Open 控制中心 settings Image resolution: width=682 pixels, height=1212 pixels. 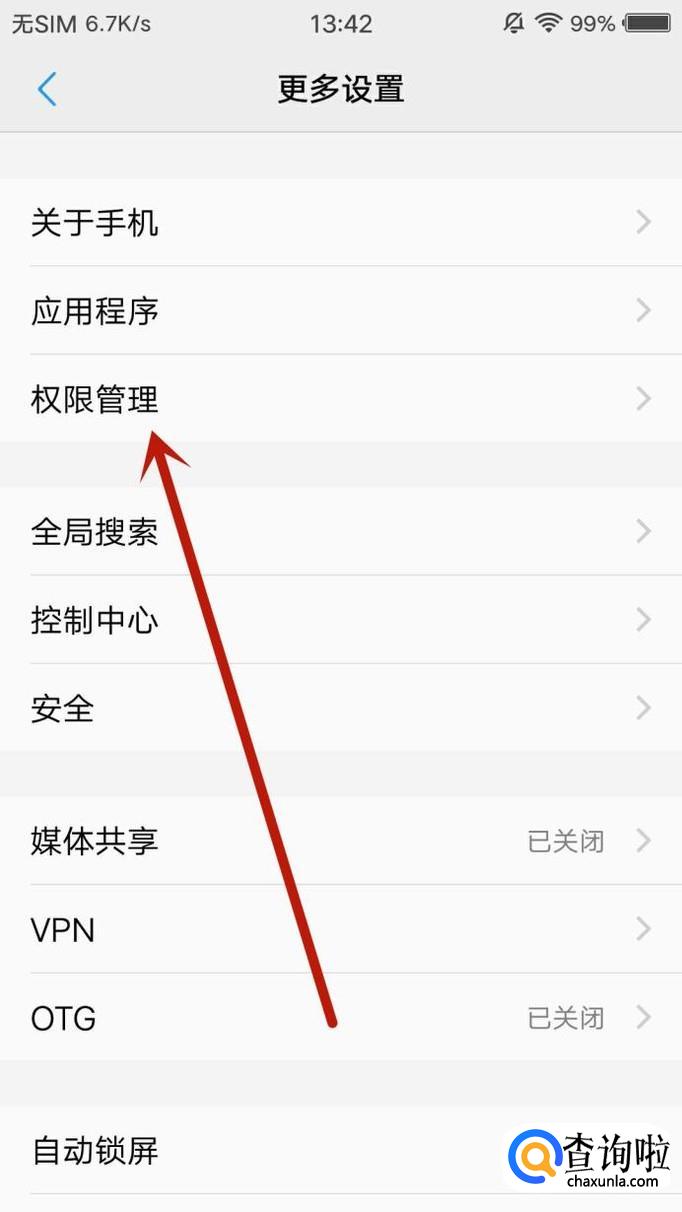341,619
